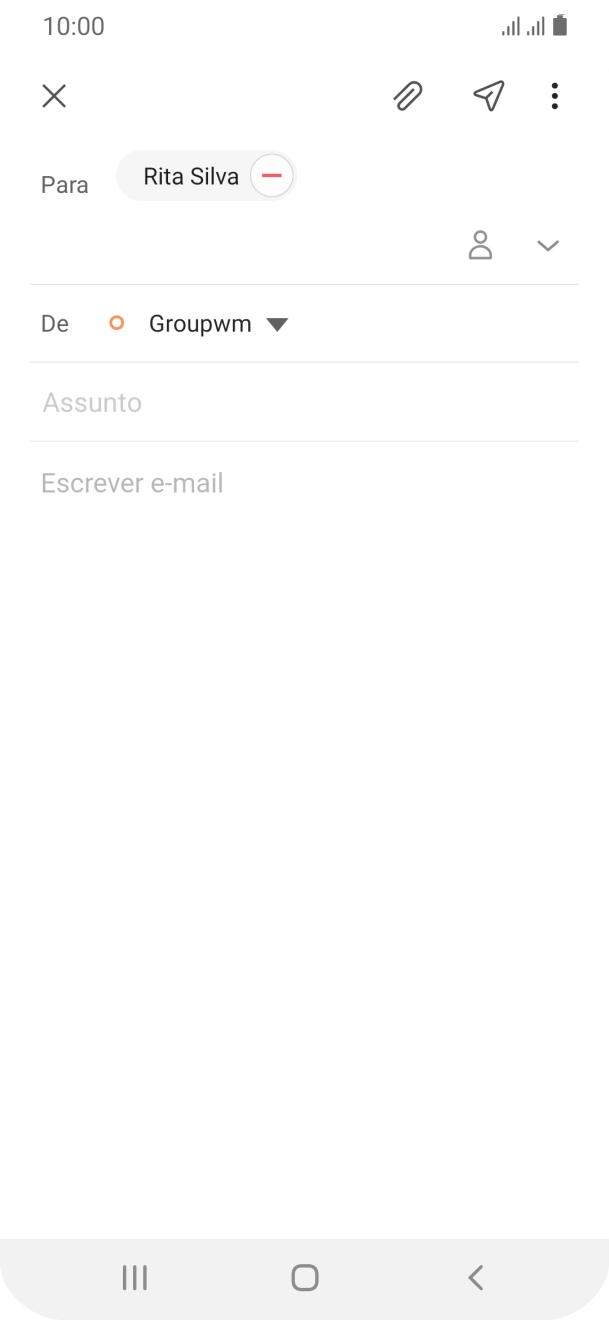Go back with the system back button
This screenshot has width=609, height=1320.
point(476,1277)
